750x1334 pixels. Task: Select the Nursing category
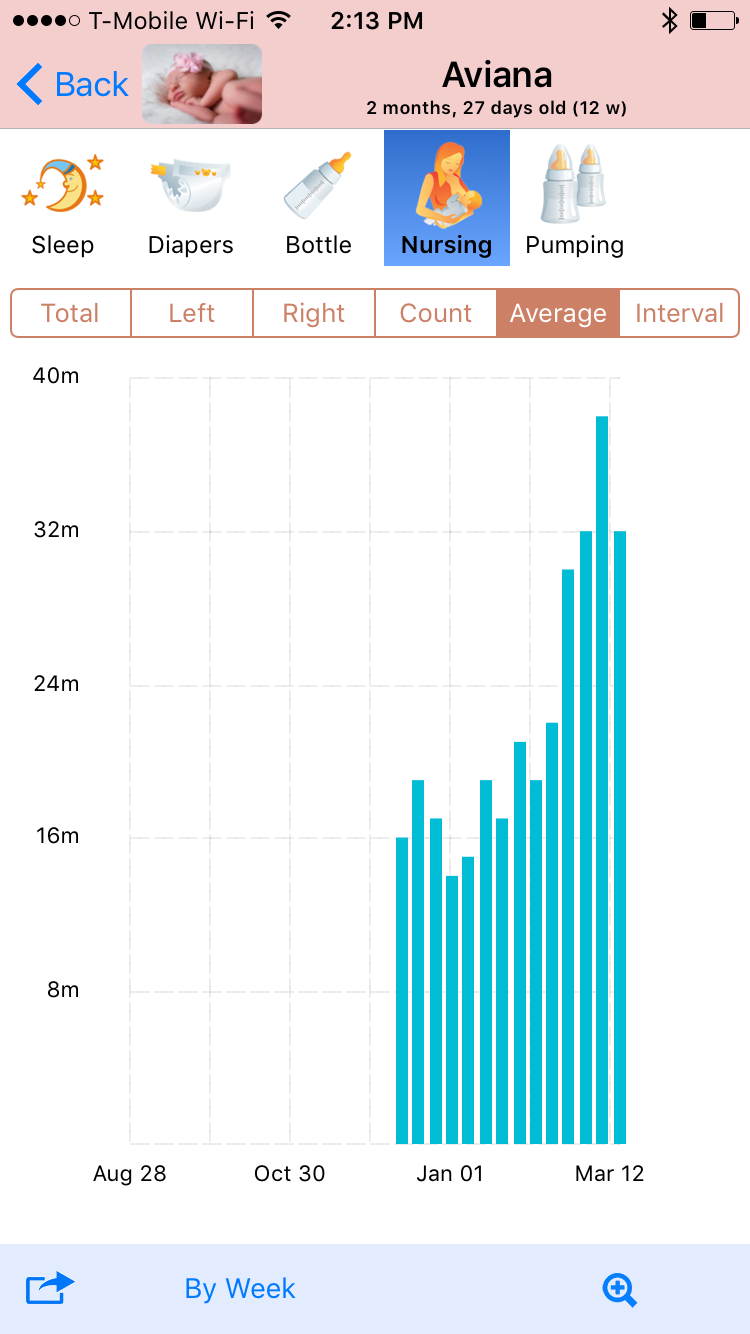(446, 200)
